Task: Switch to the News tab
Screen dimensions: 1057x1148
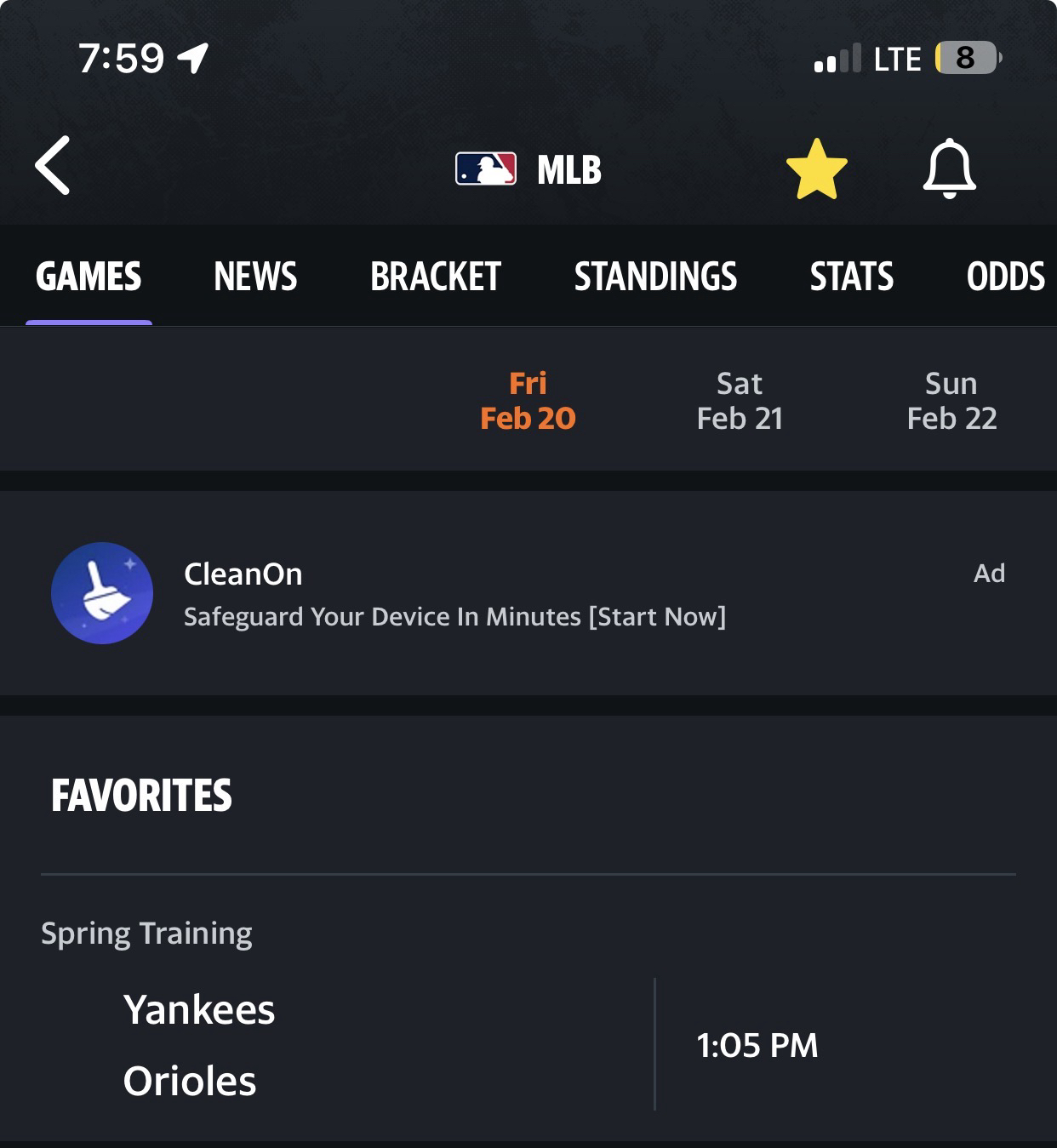Action: click(x=255, y=277)
